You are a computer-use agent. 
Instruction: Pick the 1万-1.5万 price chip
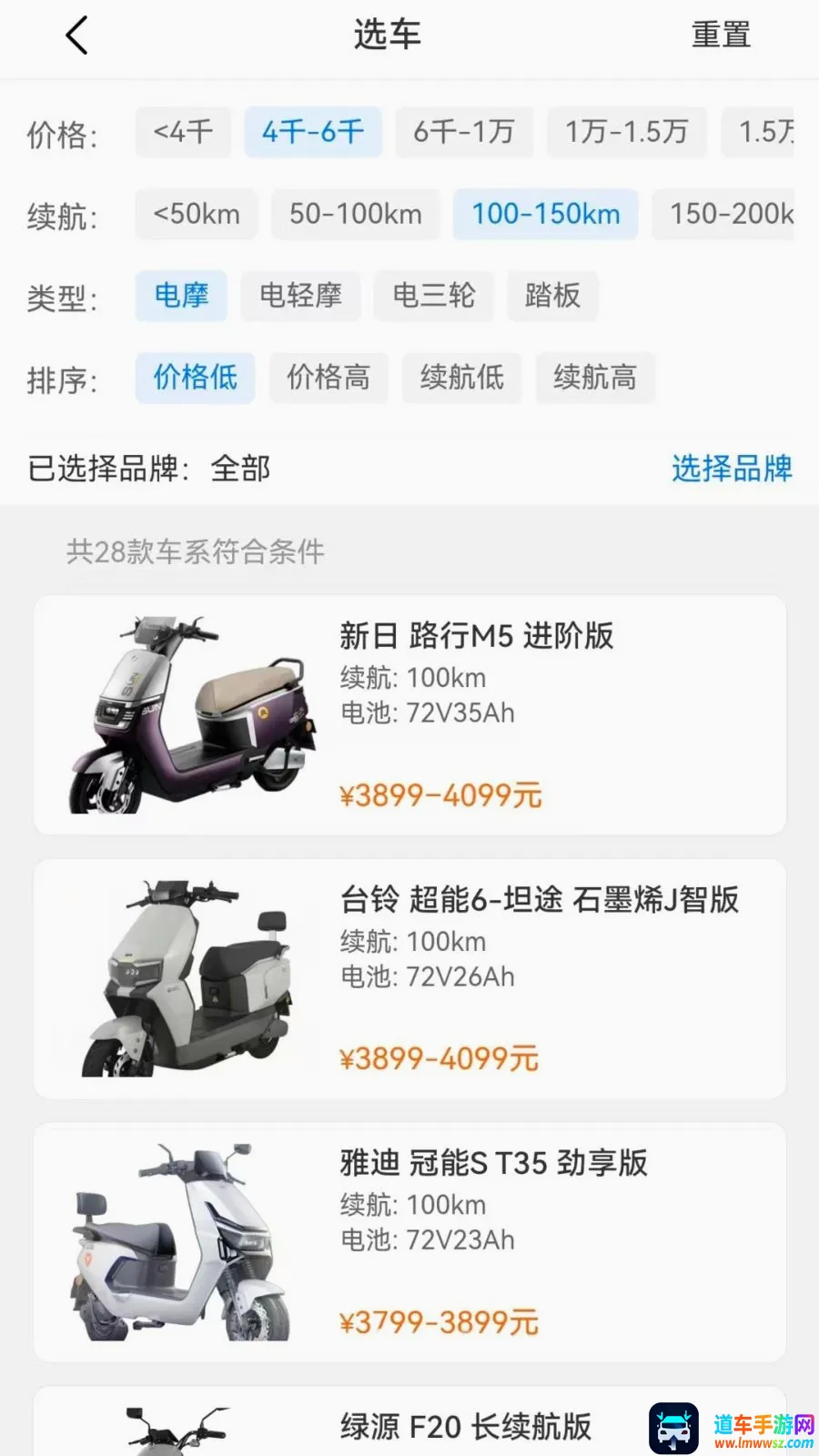pos(627,132)
